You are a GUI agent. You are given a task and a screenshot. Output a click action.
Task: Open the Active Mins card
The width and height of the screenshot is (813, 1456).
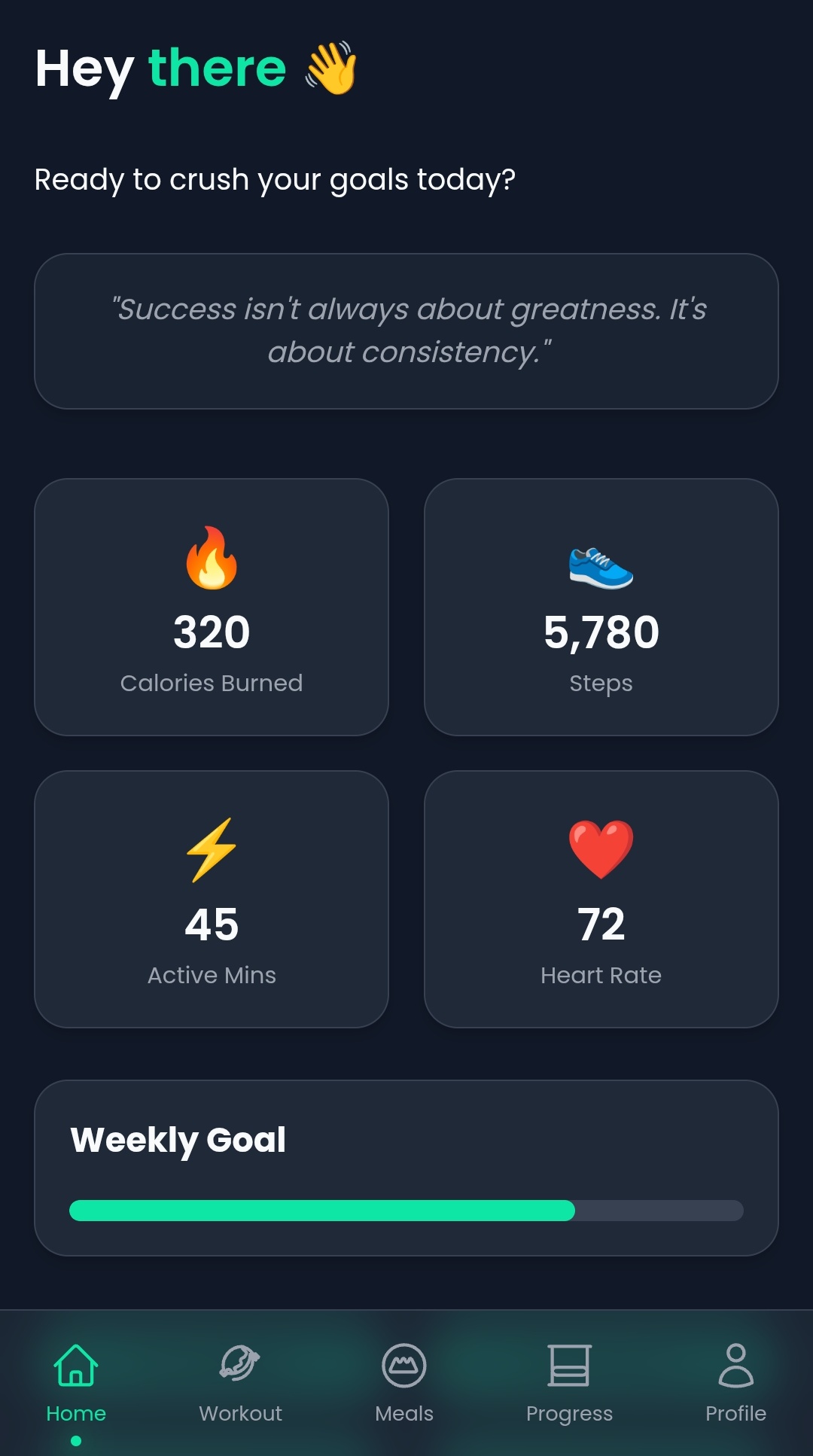212,899
